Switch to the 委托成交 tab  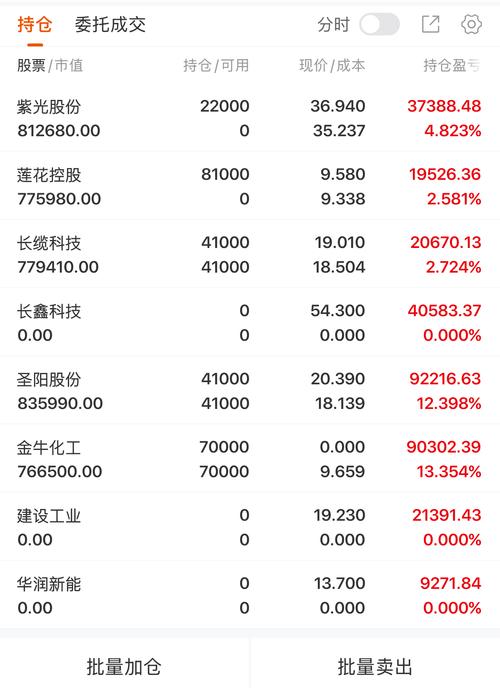coord(110,25)
